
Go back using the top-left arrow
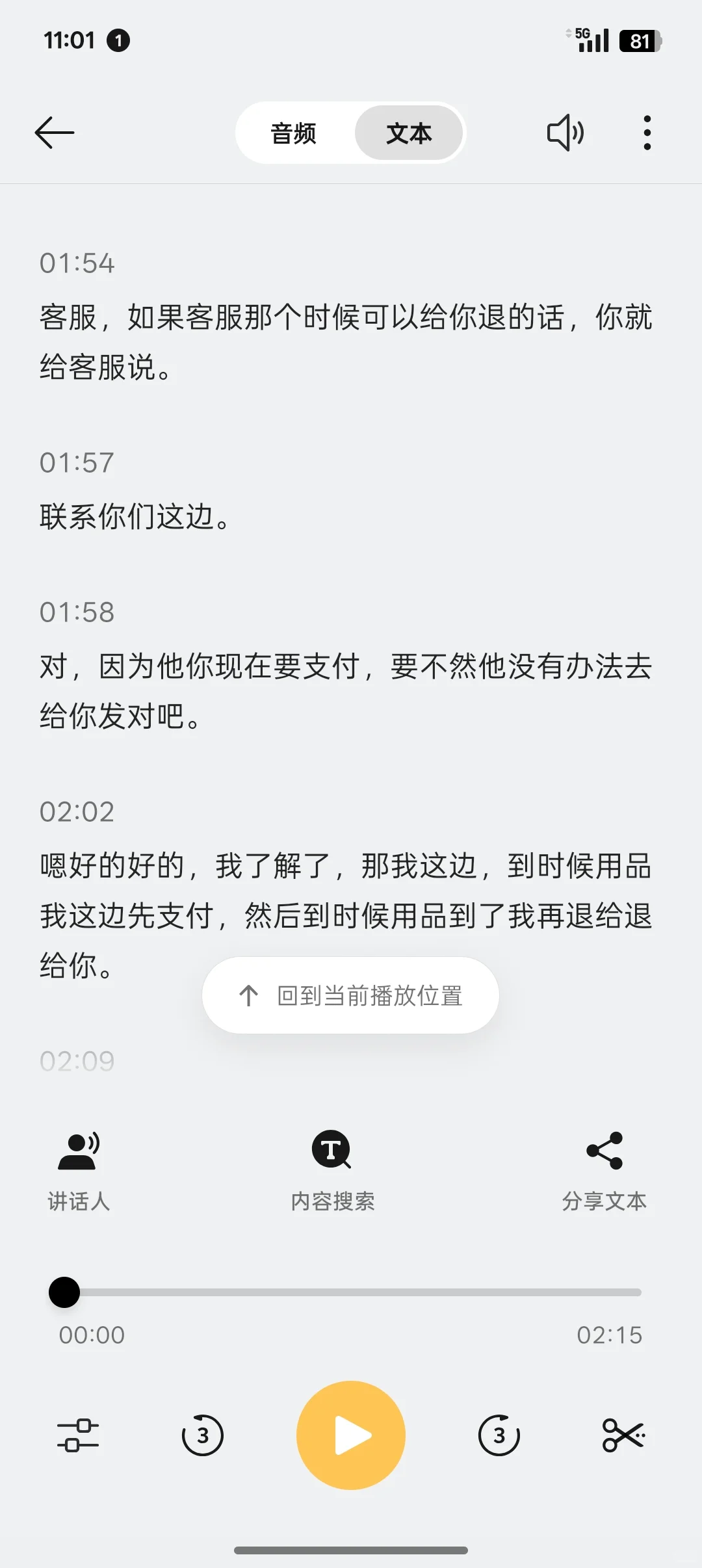(55, 133)
